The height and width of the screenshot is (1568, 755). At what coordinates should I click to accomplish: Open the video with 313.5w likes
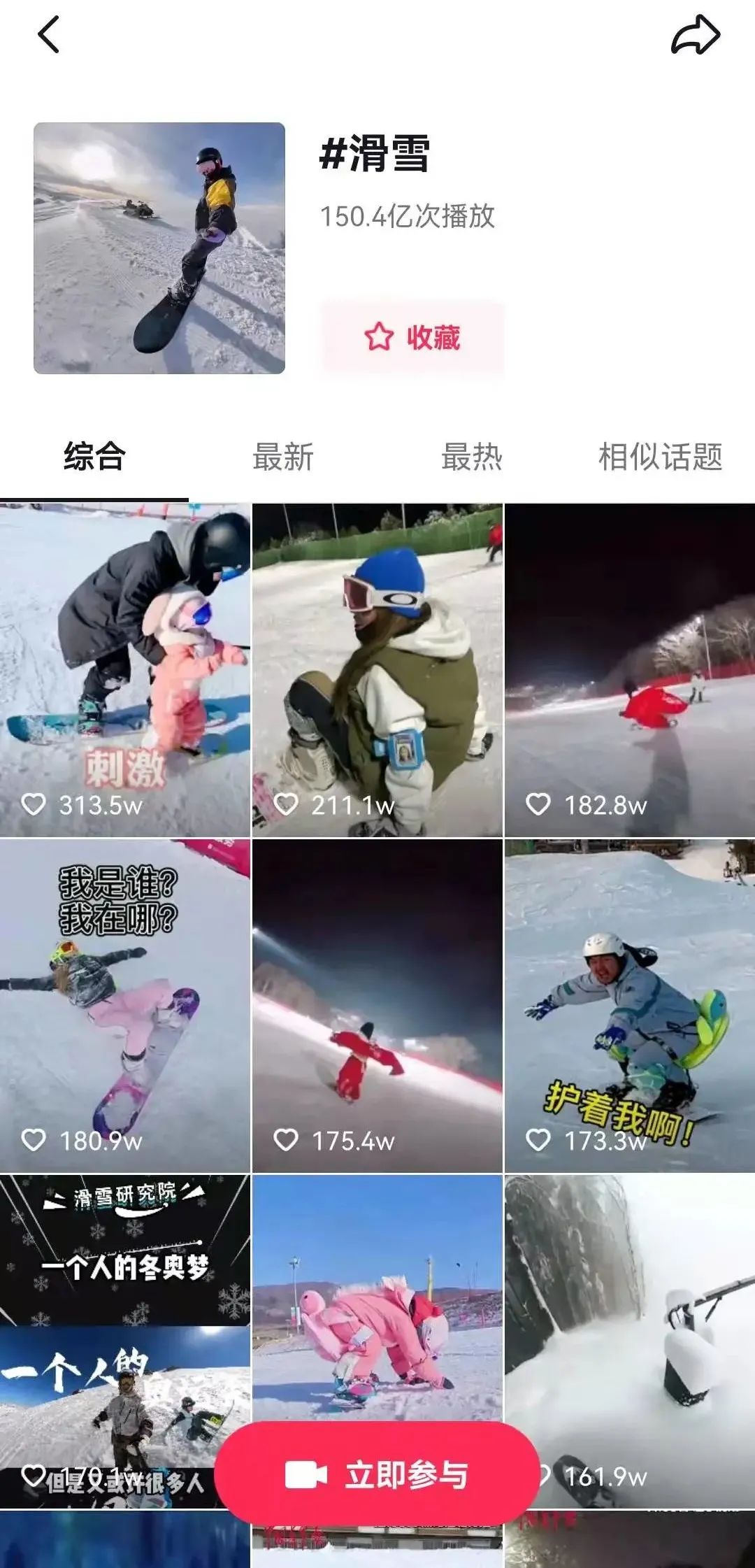point(125,669)
